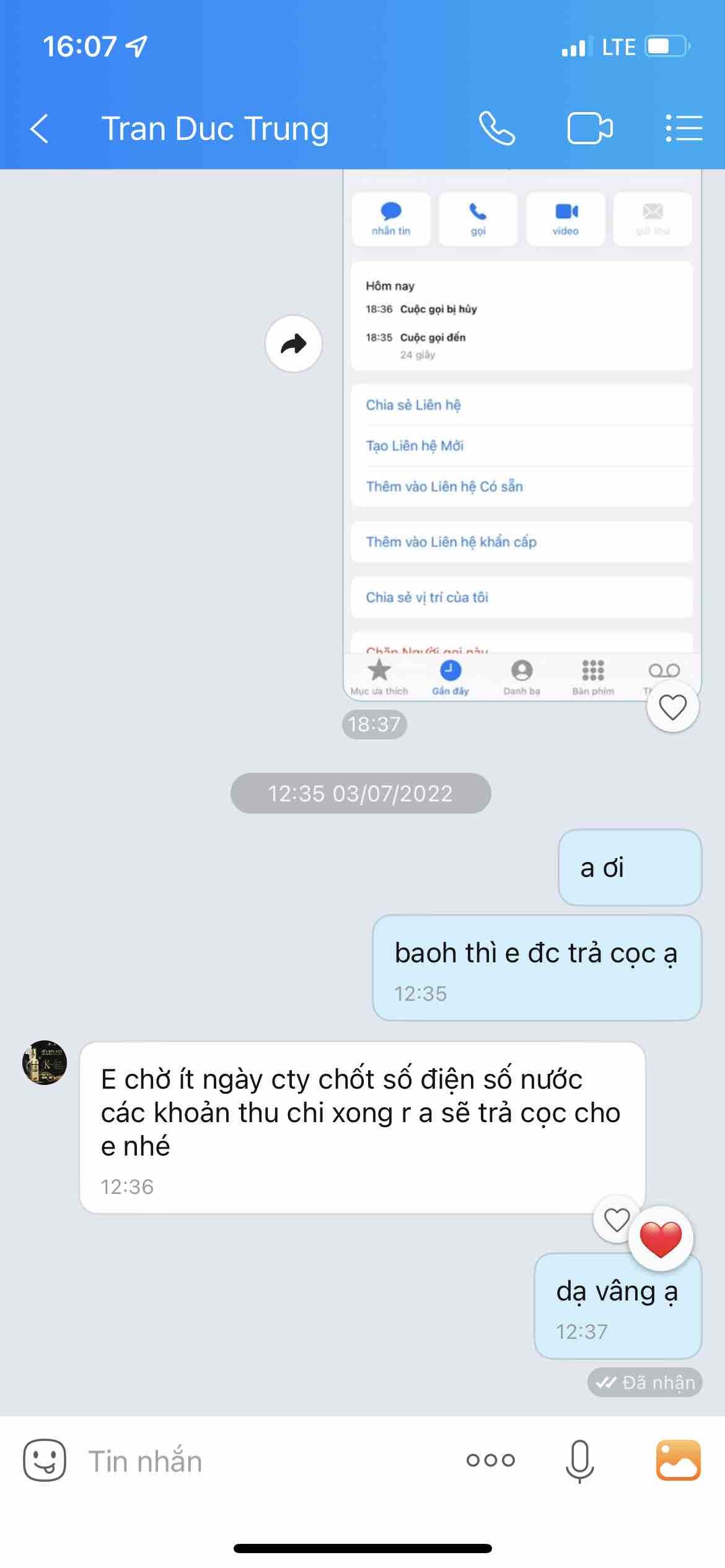Image resolution: width=725 pixels, height=1568 pixels.
Task: Open Tran Duc Trung's avatar profile
Action: point(45,1062)
